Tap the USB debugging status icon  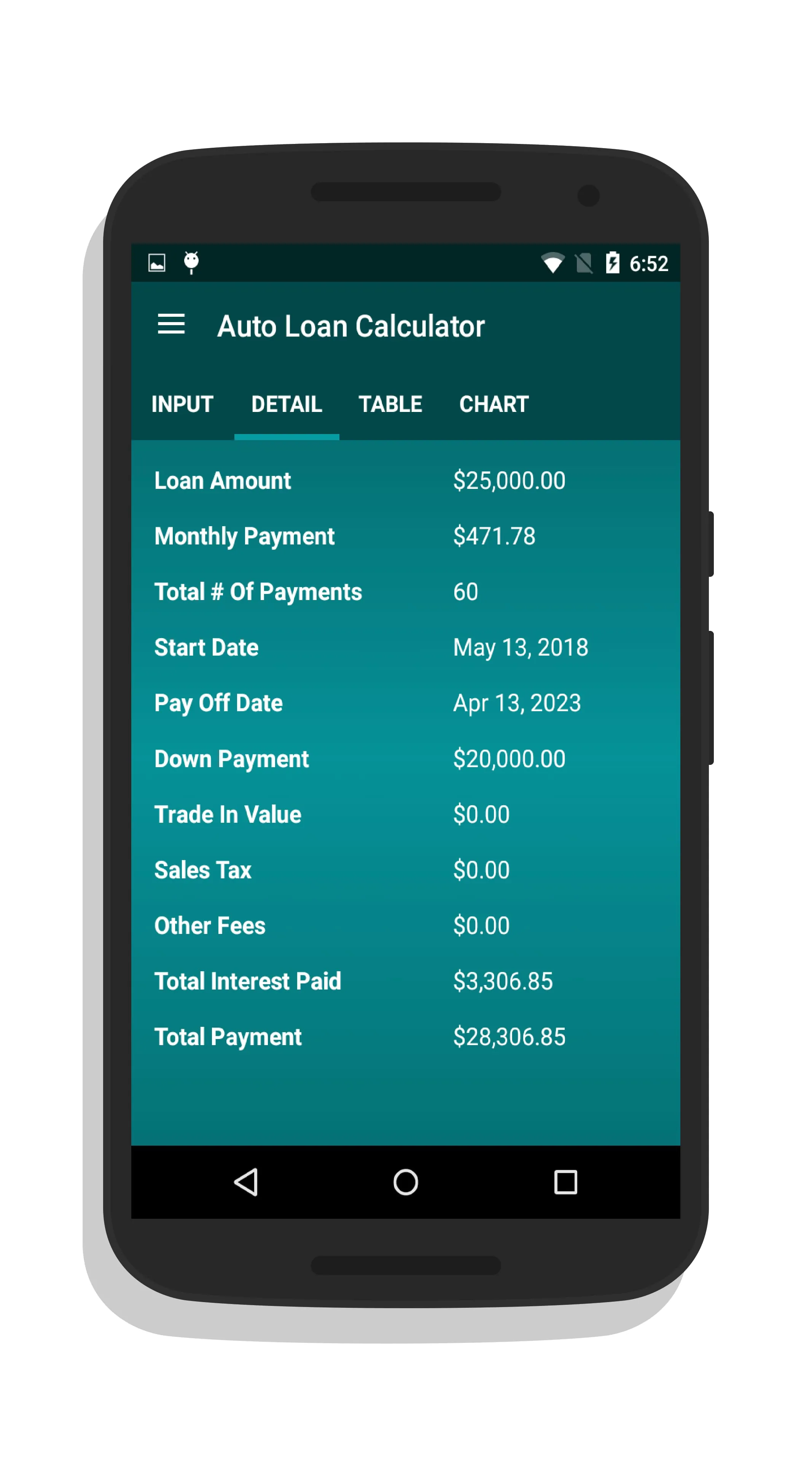point(191,263)
